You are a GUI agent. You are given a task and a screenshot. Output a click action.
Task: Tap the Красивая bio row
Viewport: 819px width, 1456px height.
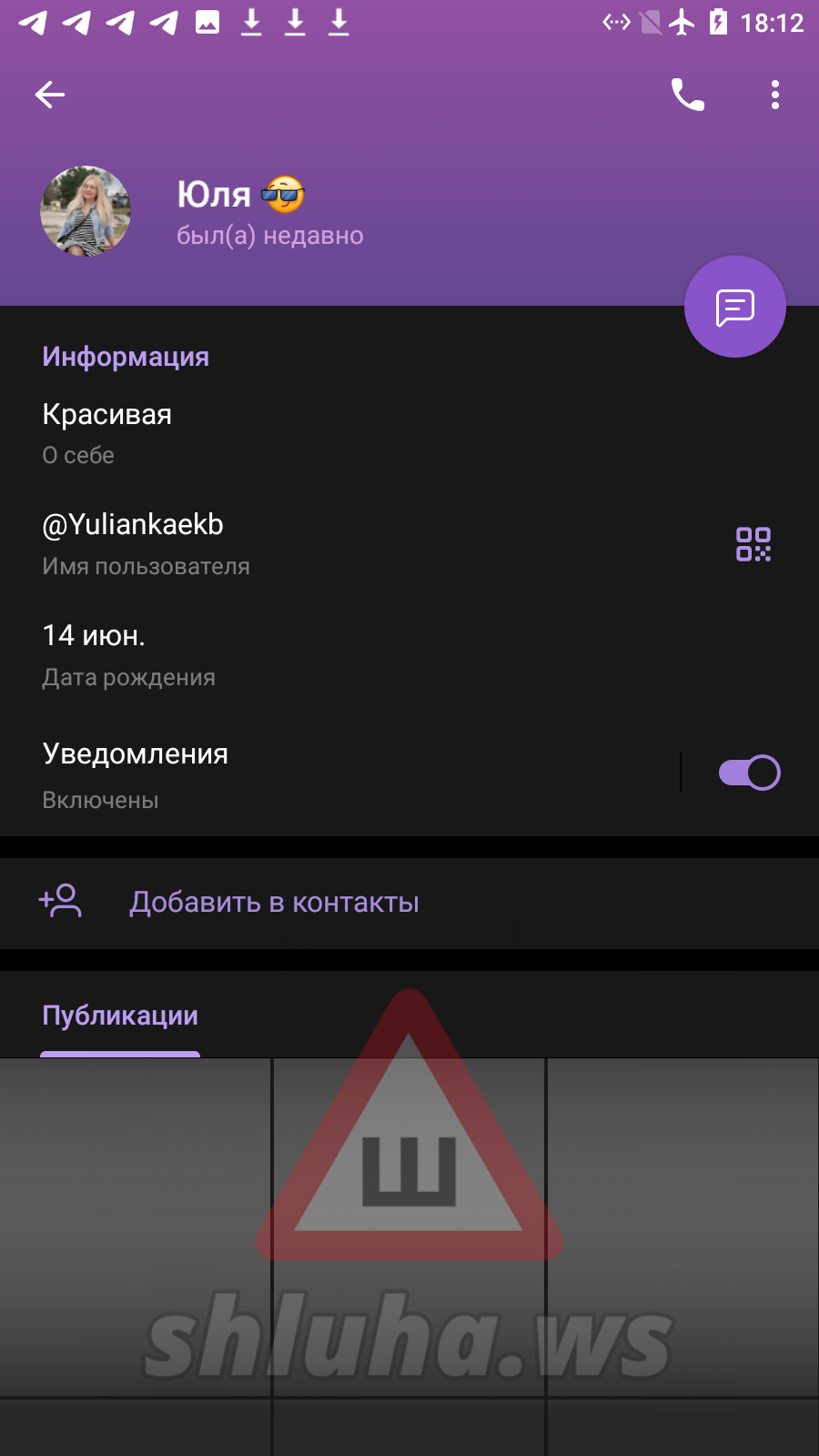click(409, 433)
